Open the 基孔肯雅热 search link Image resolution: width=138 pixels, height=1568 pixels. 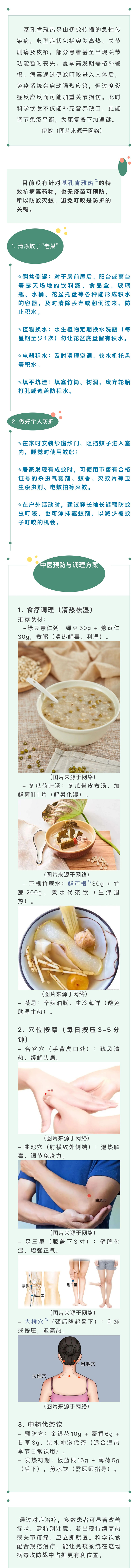[77, 183]
